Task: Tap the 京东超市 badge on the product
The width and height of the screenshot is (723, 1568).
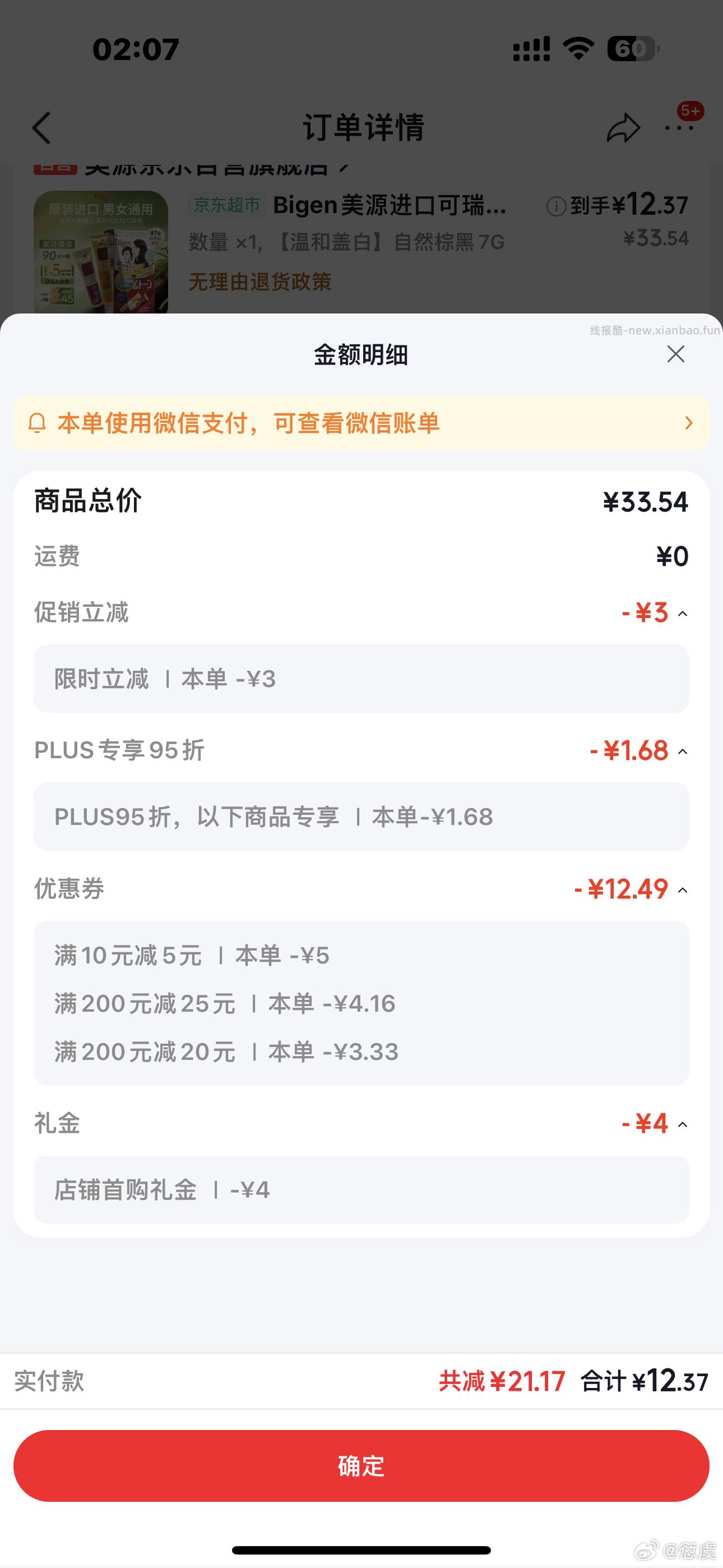Action: pos(225,206)
